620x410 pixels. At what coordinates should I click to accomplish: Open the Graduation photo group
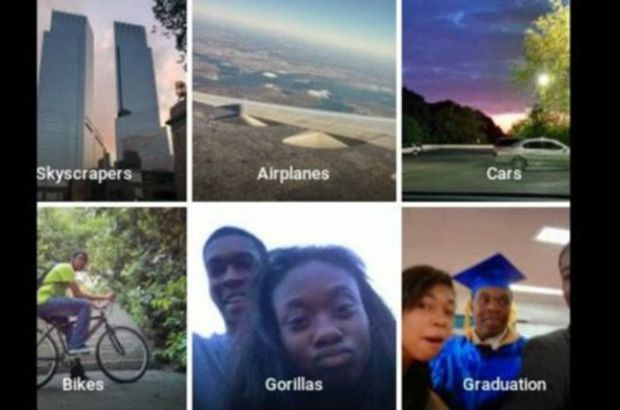(486, 308)
